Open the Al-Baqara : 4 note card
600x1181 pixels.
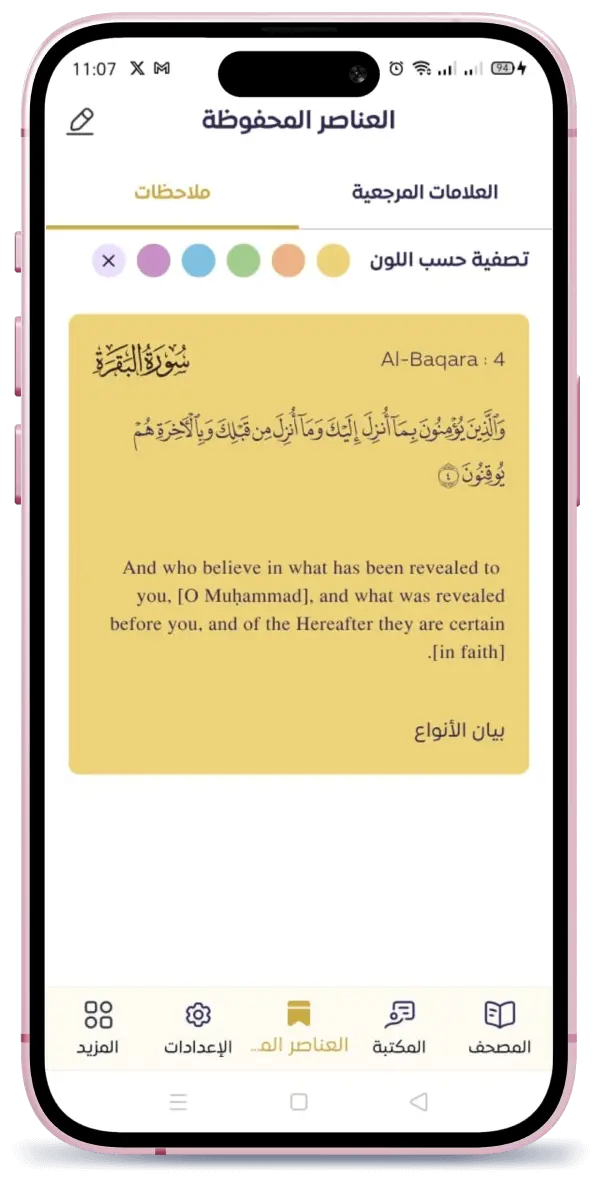(x=298, y=543)
